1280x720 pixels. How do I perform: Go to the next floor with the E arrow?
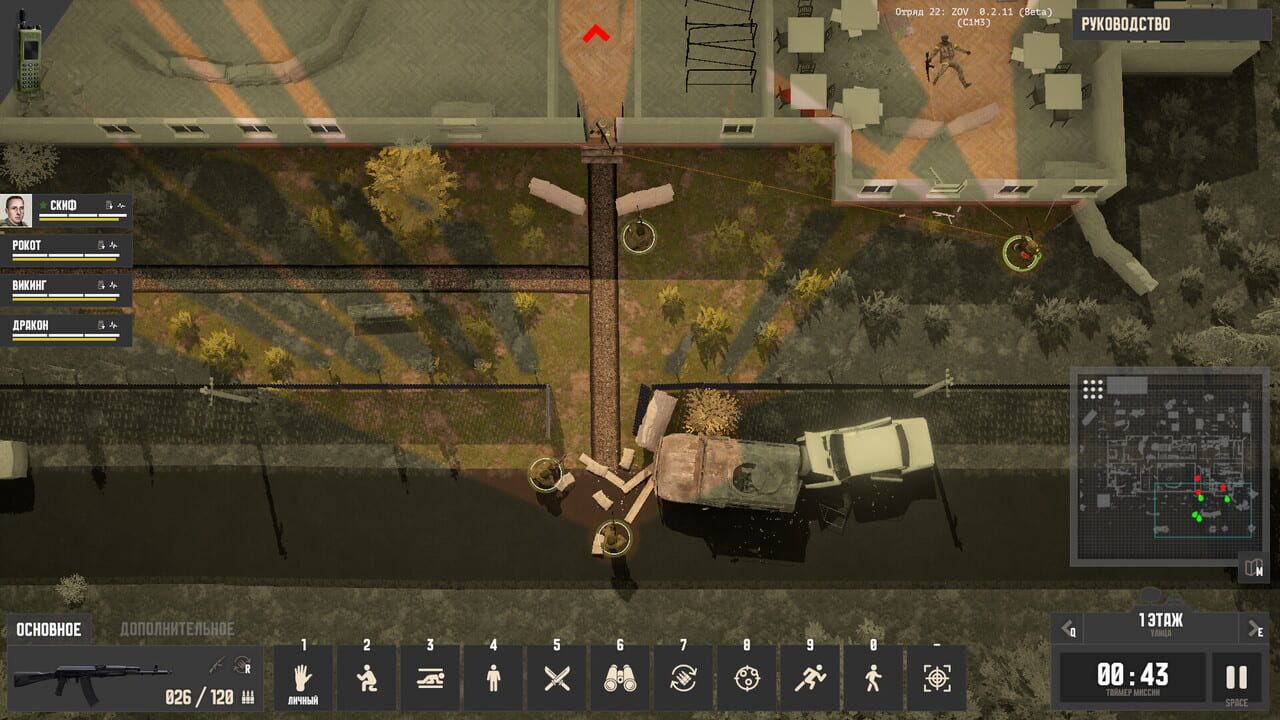pos(1254,629)
